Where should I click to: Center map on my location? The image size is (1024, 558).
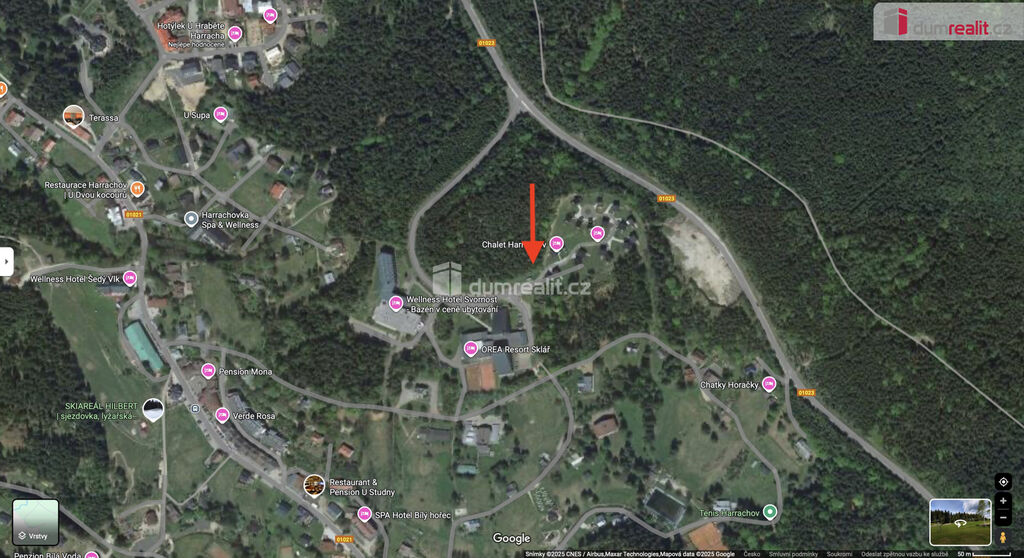tap(1004, 481)
